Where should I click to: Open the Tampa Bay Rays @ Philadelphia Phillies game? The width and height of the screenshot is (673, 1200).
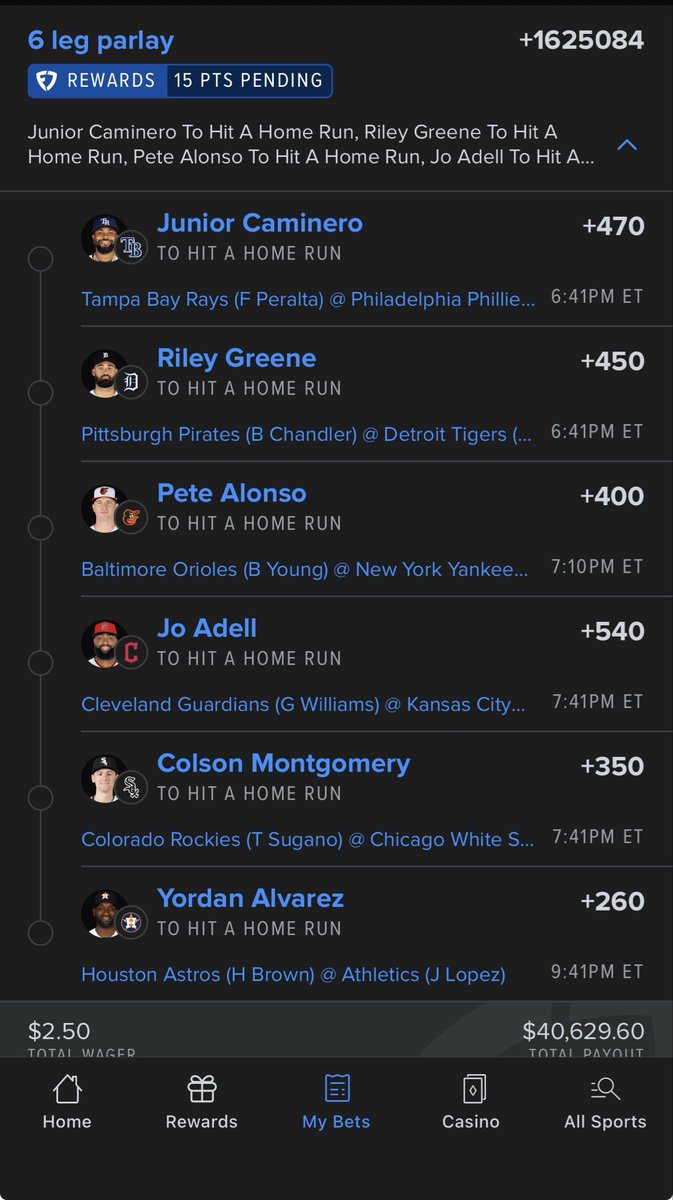[x=308, y=299]
